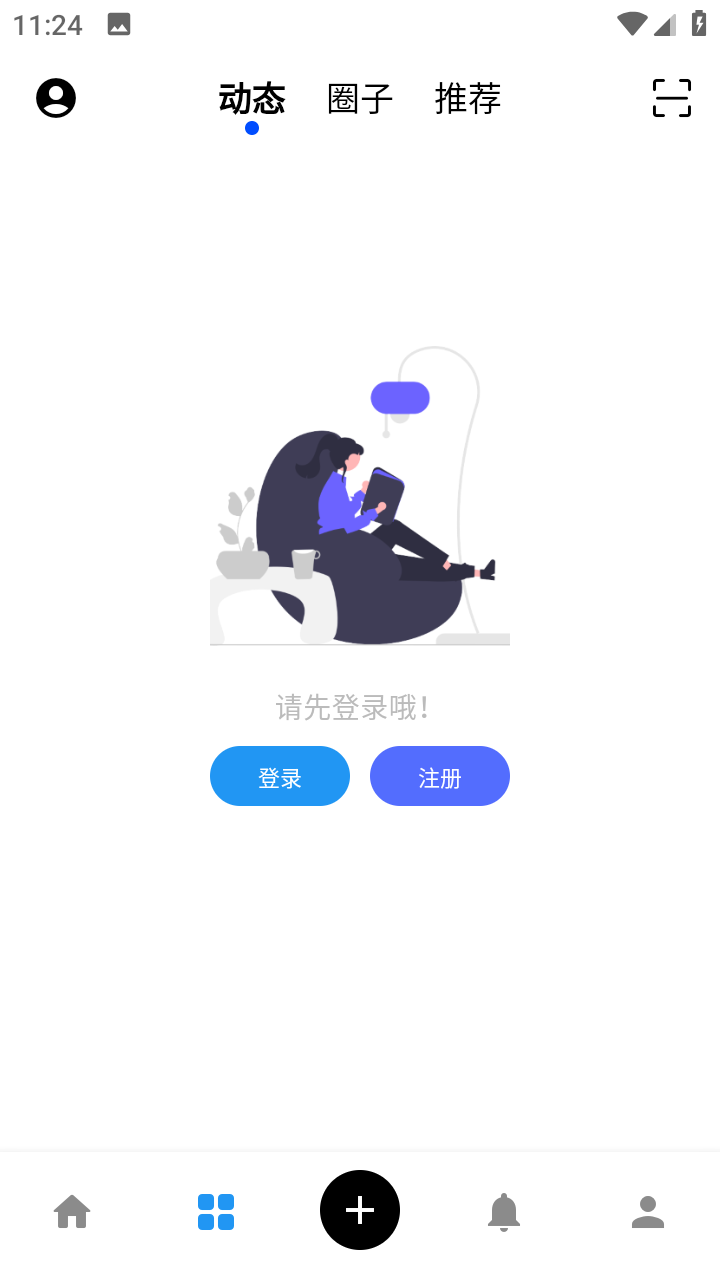Tap the gallery icon in the status bar
The height and width of the screenshot is (1280, 720).
pyautogui.click(x=120, y=24)
